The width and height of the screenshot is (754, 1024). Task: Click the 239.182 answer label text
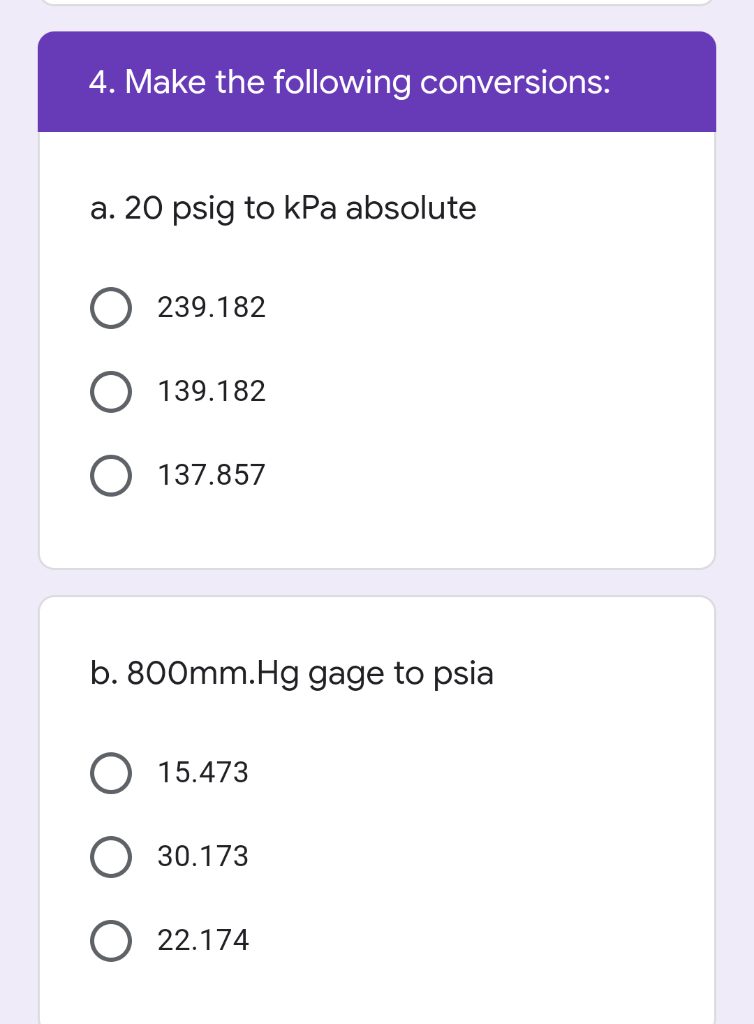(211, 307)
